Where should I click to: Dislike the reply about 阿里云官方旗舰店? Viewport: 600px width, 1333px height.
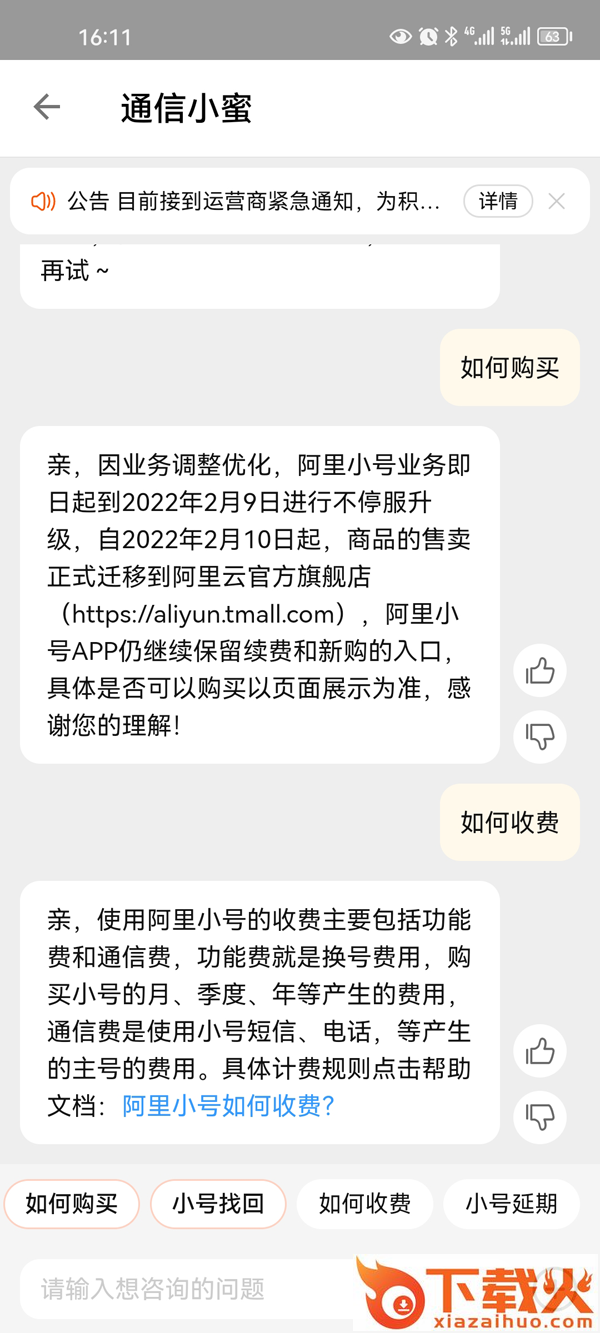(x=540, y=737)
